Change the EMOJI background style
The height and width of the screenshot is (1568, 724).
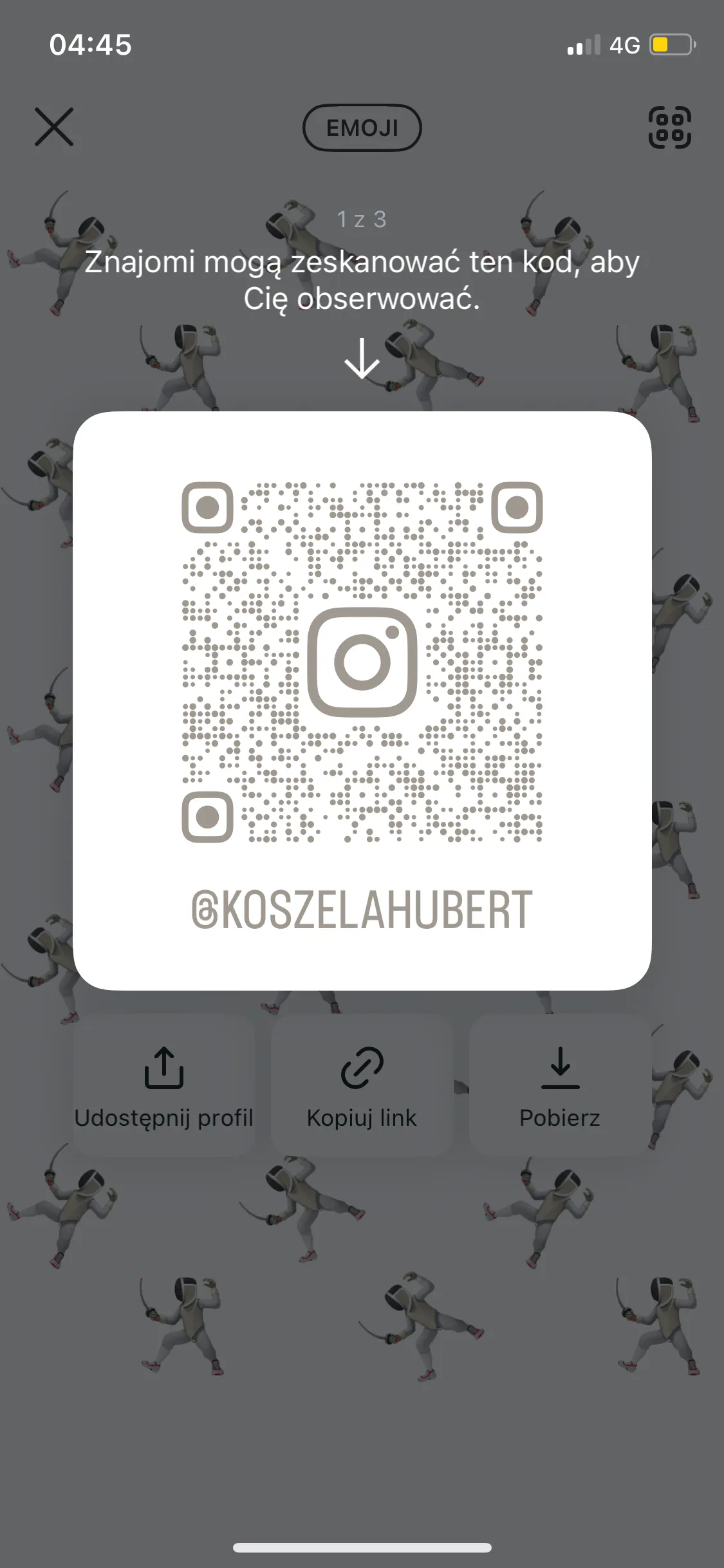pyautogui.click(x=362, y=127)
